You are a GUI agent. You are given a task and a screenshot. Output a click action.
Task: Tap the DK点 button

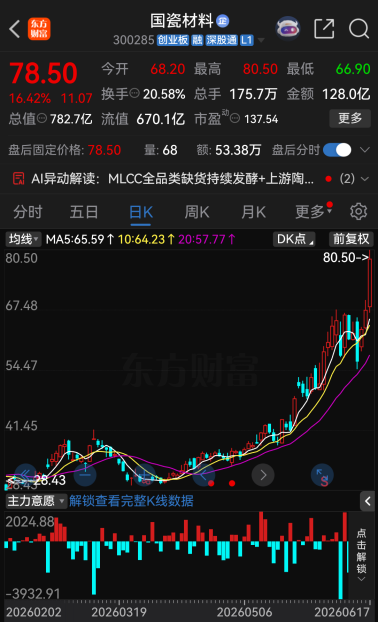(294, 239)
